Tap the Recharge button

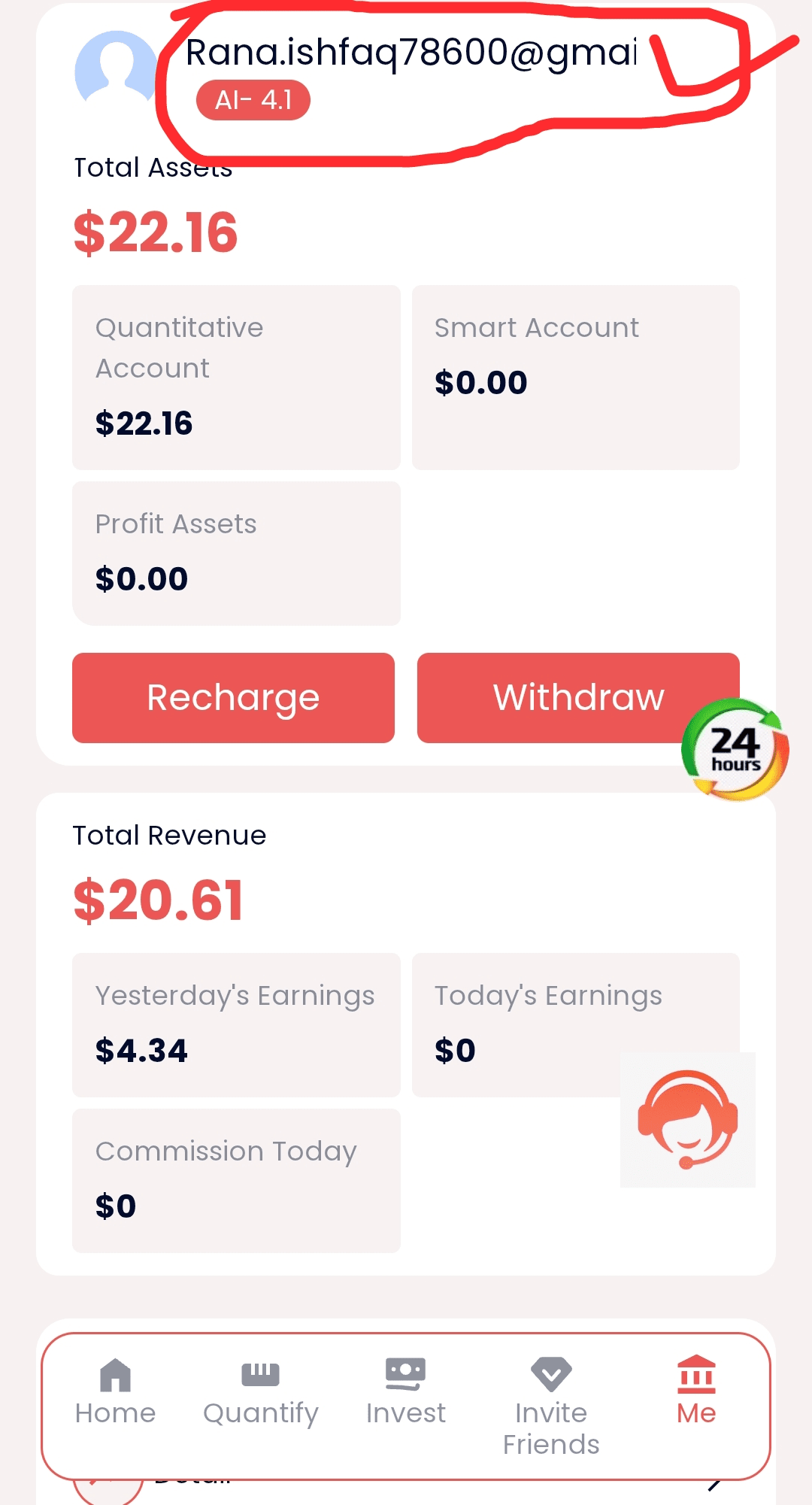(x=233, y=697)
